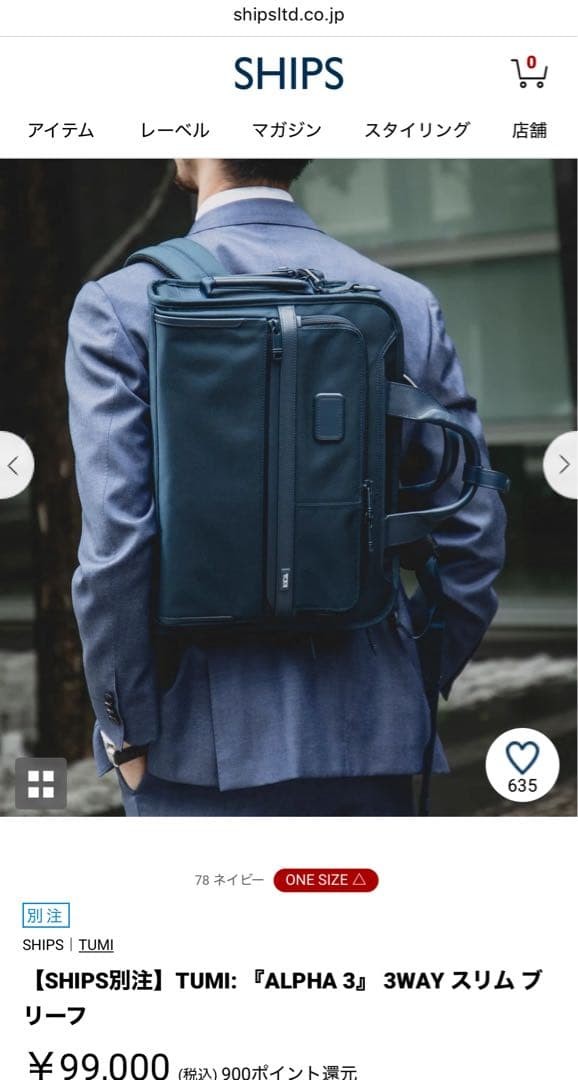578x1080 pixels.
Task: Add this bag to favorites with the heart
Action: pos(522,765)
